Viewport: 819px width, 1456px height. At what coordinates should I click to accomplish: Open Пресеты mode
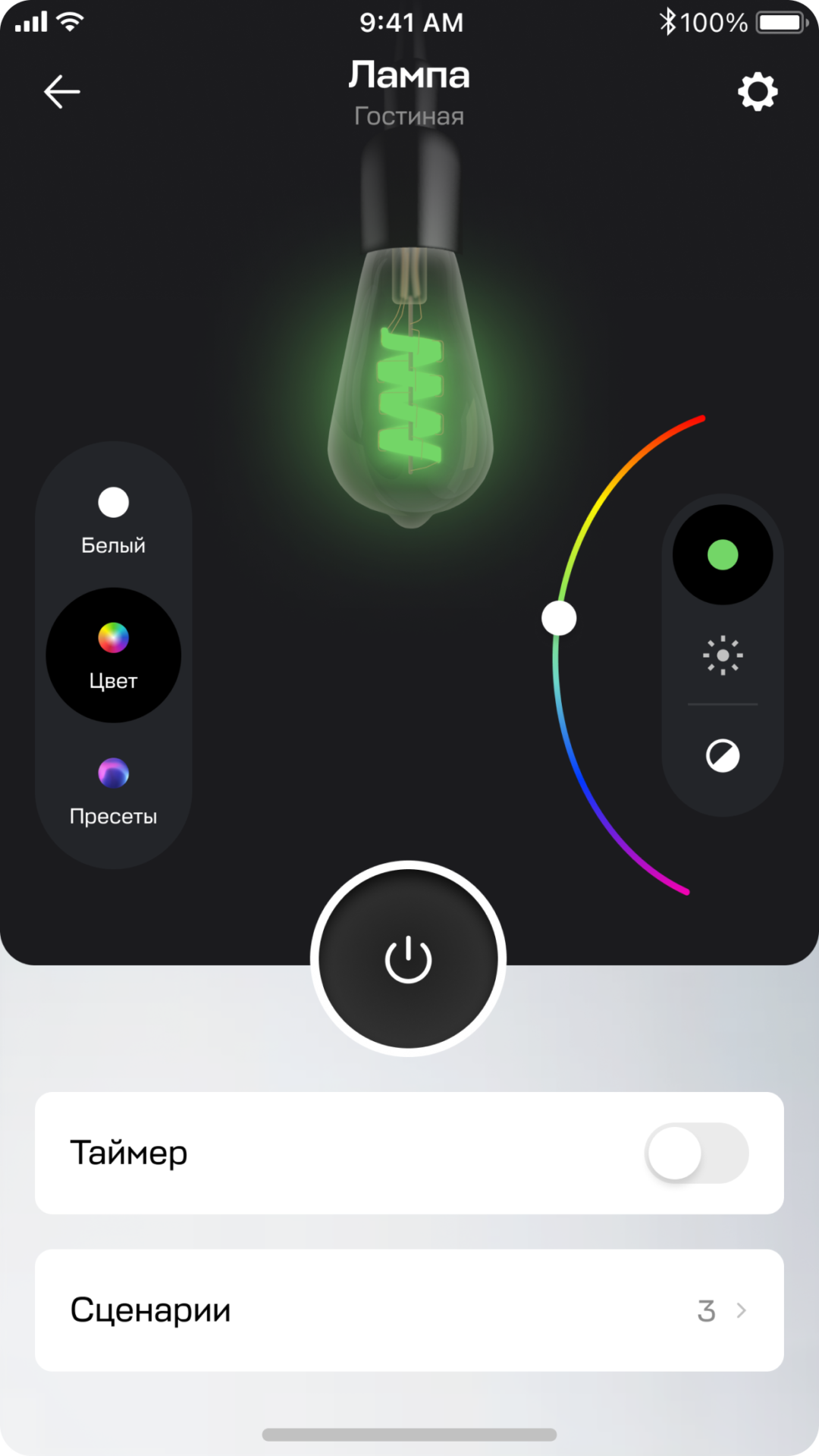[x=114, y=790]
